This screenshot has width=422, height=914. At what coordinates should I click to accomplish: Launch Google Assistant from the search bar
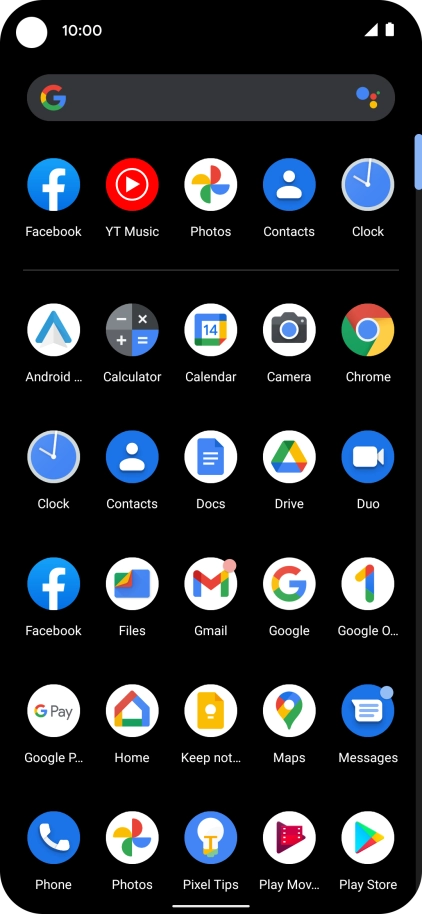click(368, 97)
